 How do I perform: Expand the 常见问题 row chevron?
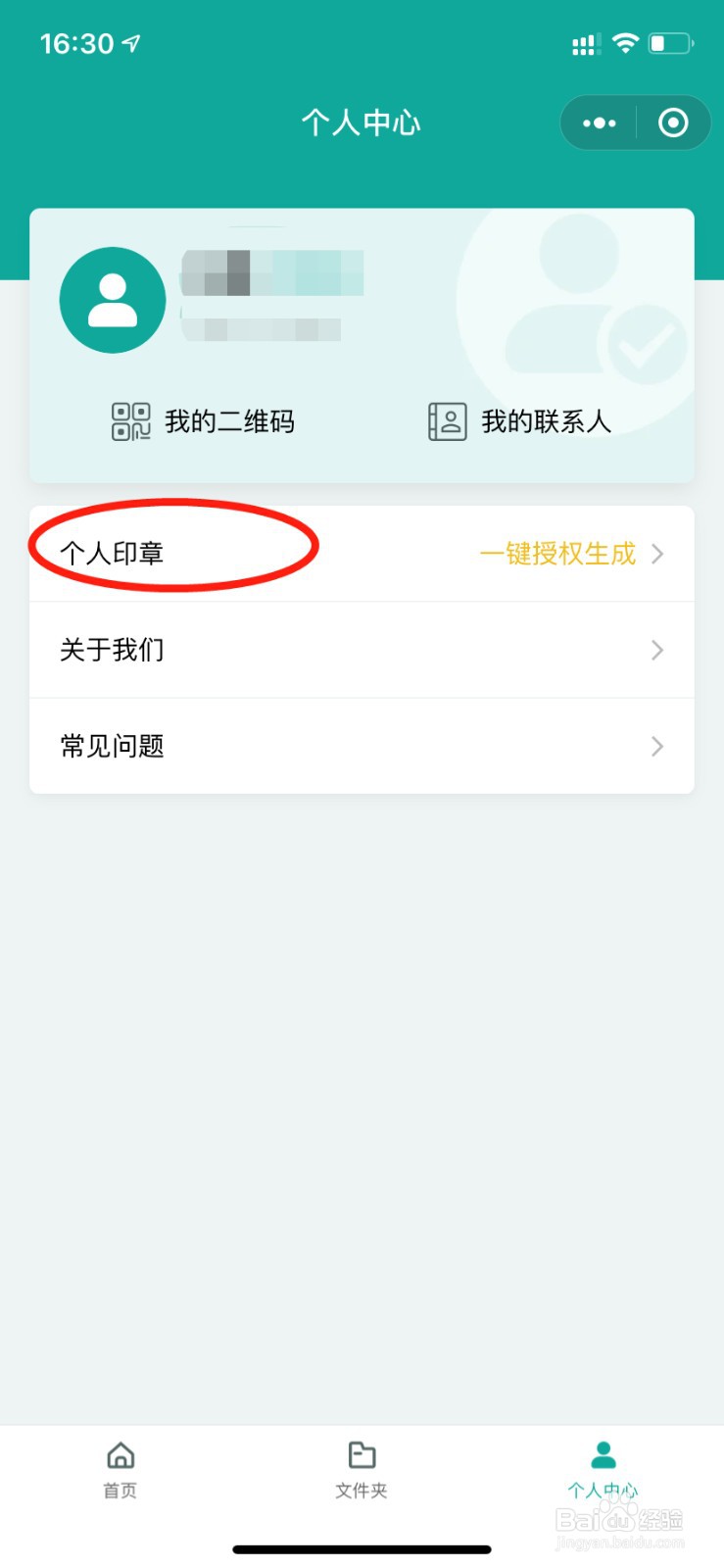[656, 746]
